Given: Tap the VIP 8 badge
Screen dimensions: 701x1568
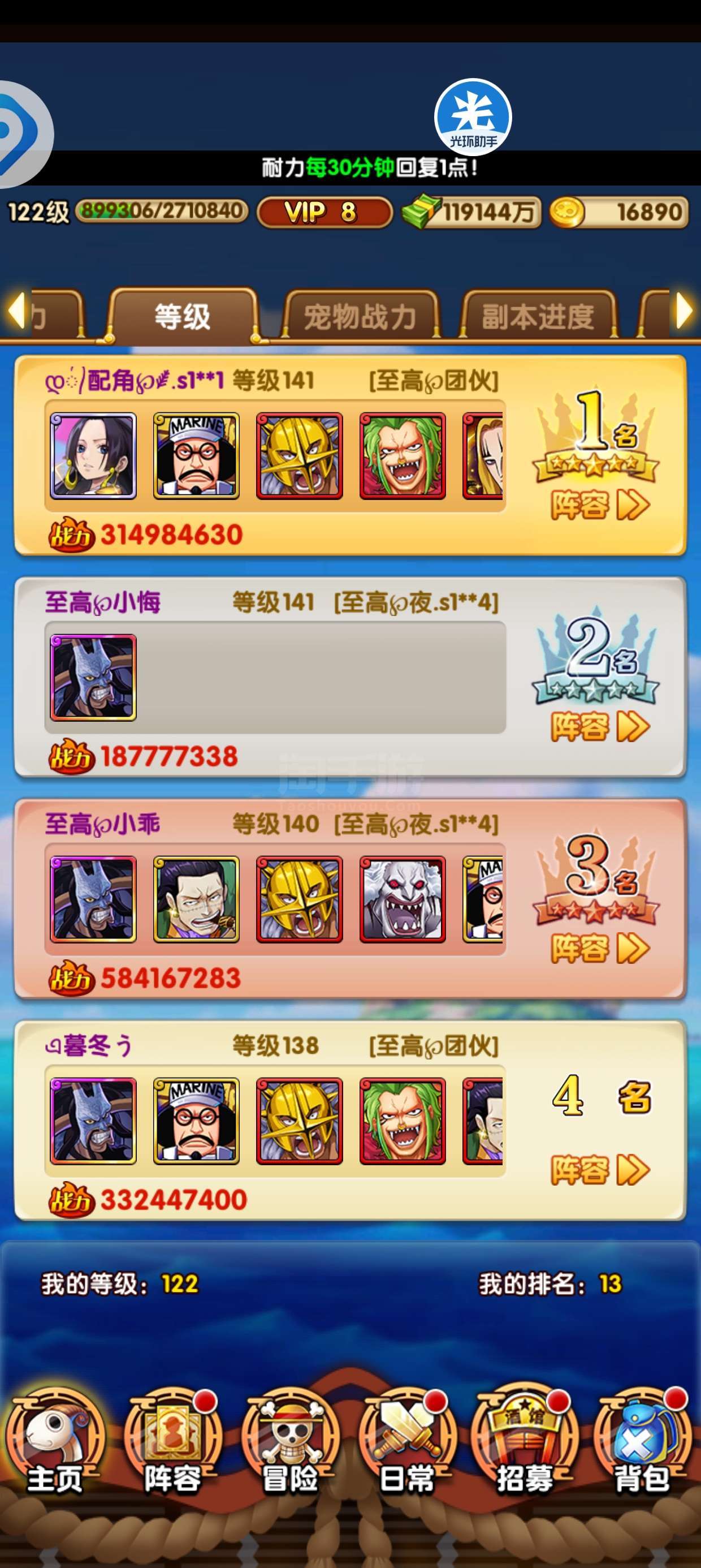Looking at the screenshot, I should (324, 212).
